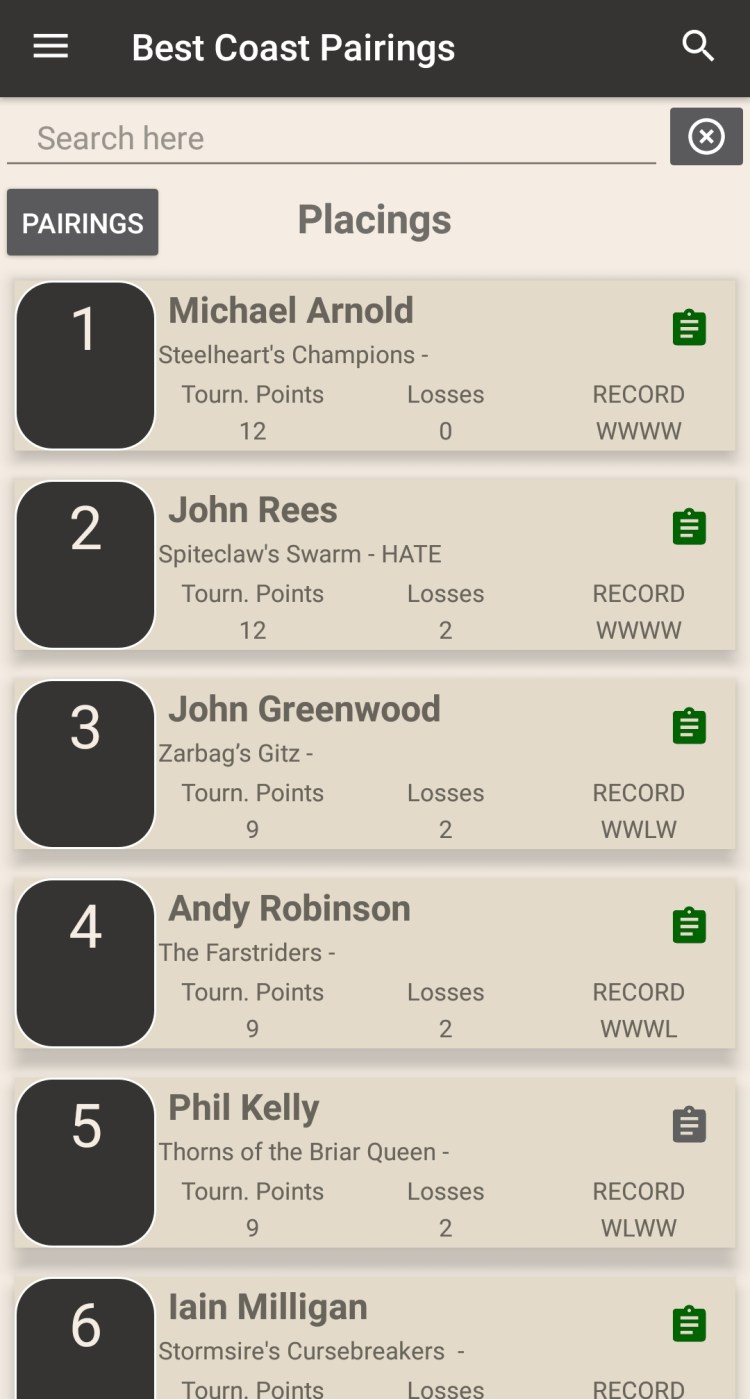
Task: Tap Phil Kelly's grey clipboard icon
Action: point(689,1125)
